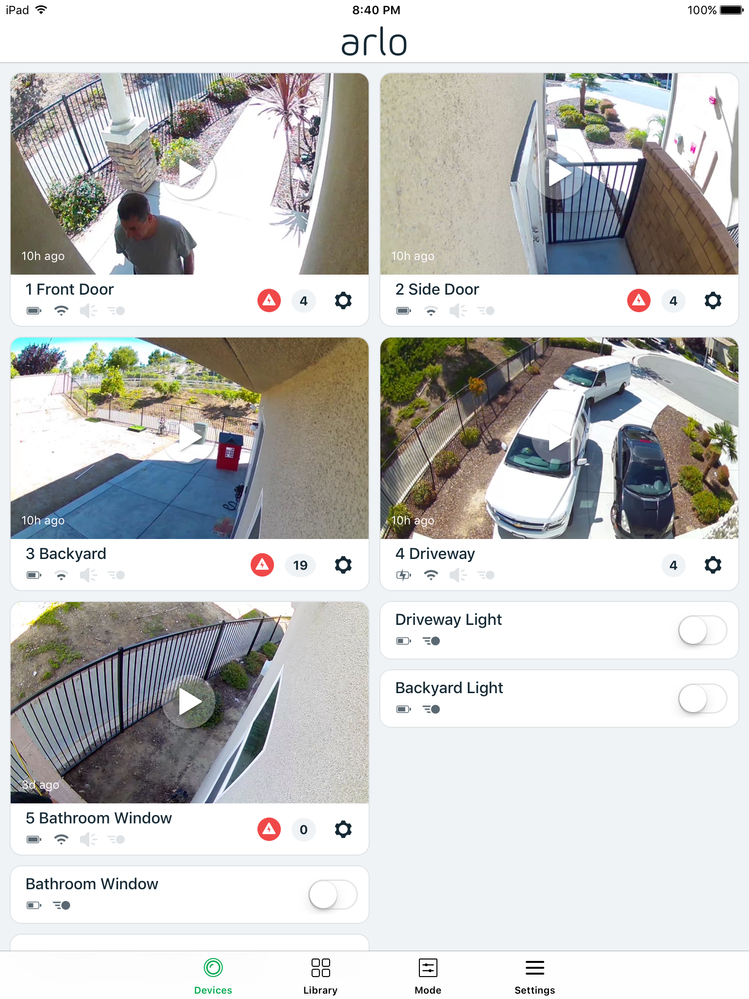Play the 1 Front Door camera feed
The width and height of the screenshot is (749, 999).
(189, 174)
